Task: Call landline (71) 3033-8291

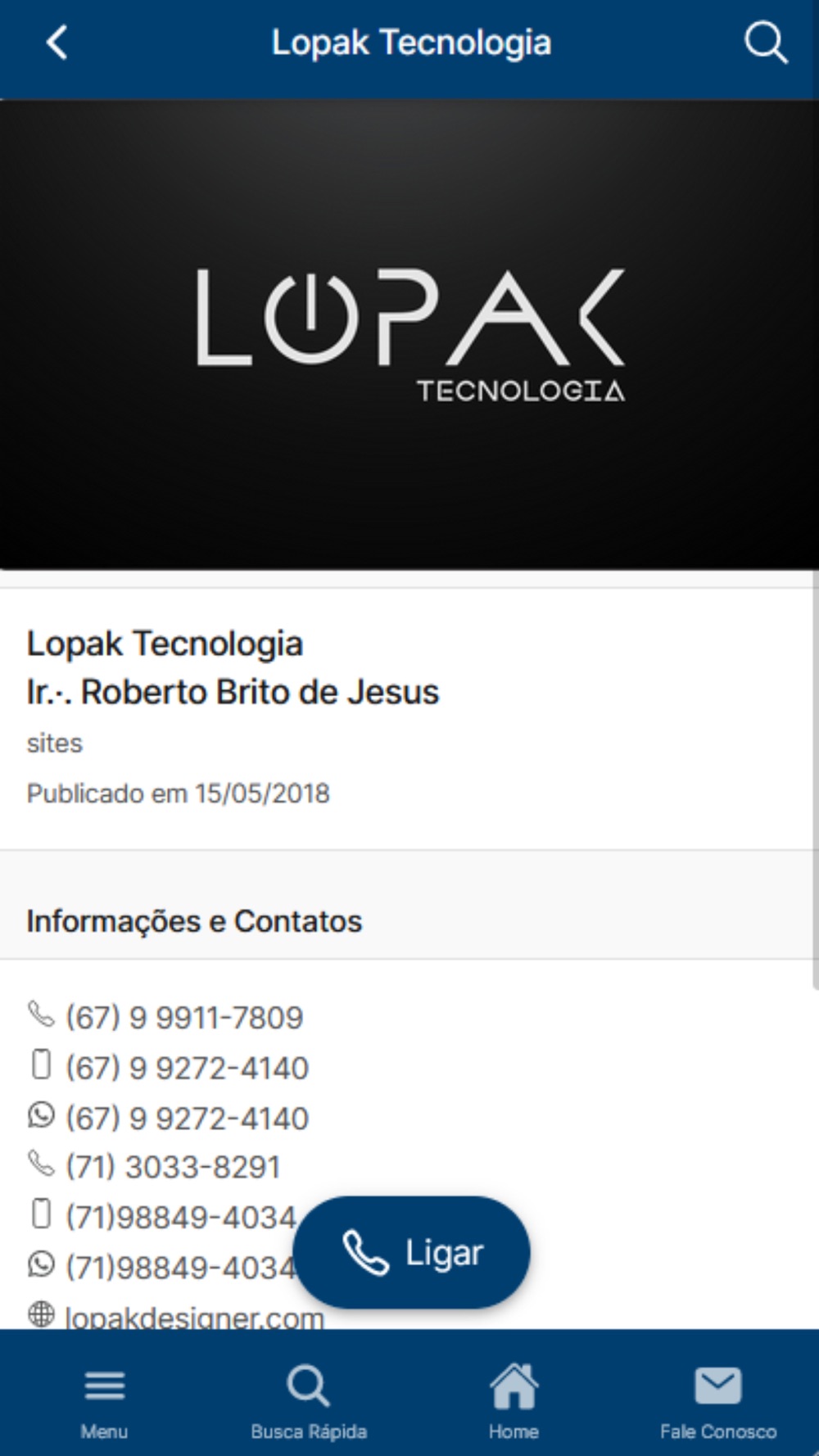Action: pyautogui.click(x=156, y=1166)
